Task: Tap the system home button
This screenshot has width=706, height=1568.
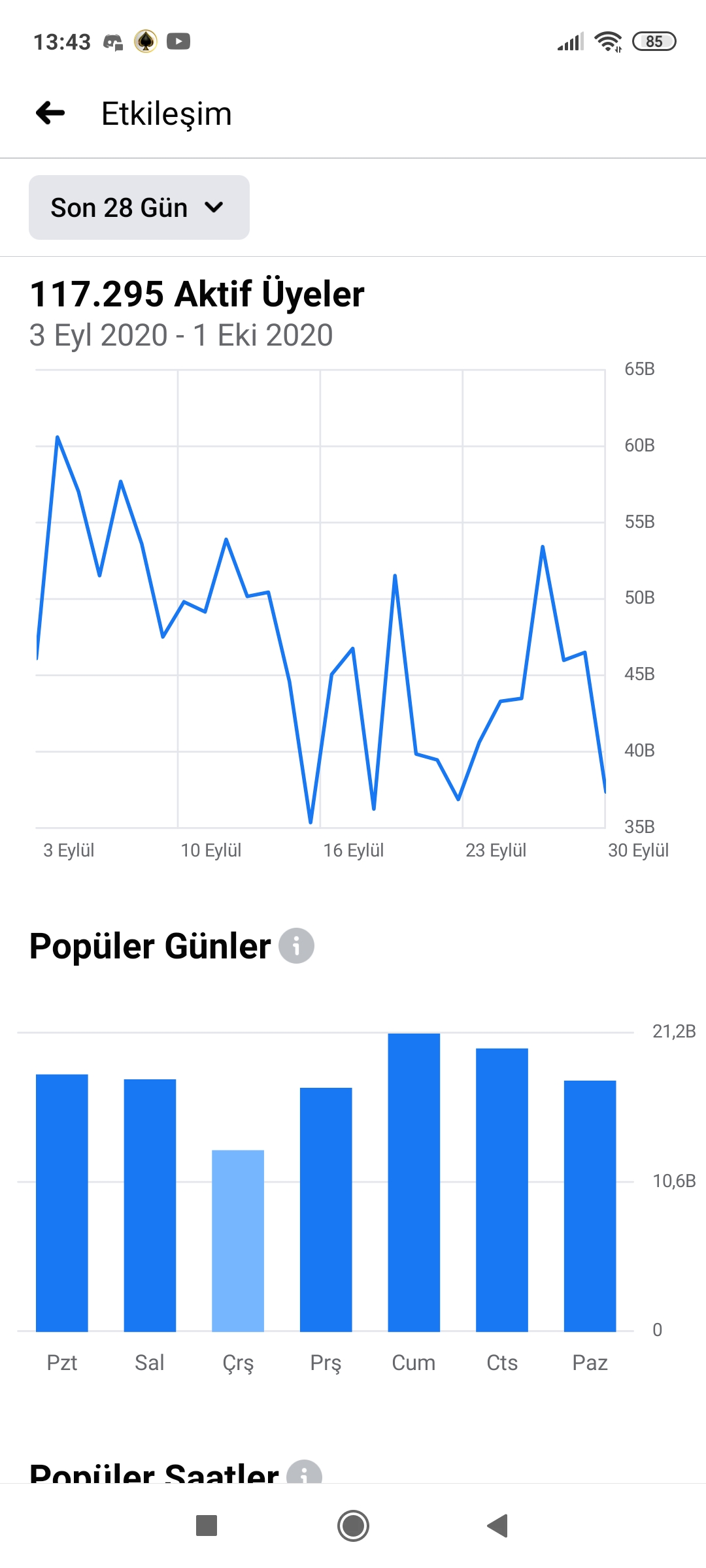Action: coord(353,1526)
